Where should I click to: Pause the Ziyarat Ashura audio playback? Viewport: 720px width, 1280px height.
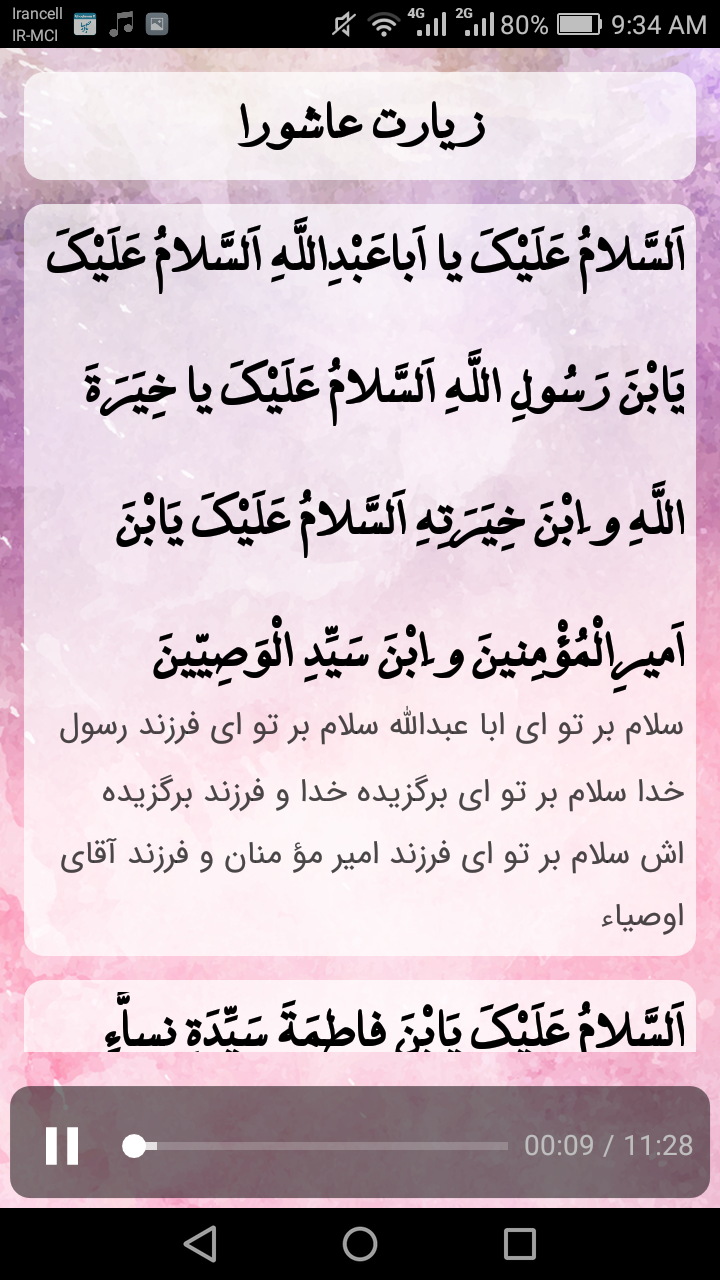tap(62, 1146)
